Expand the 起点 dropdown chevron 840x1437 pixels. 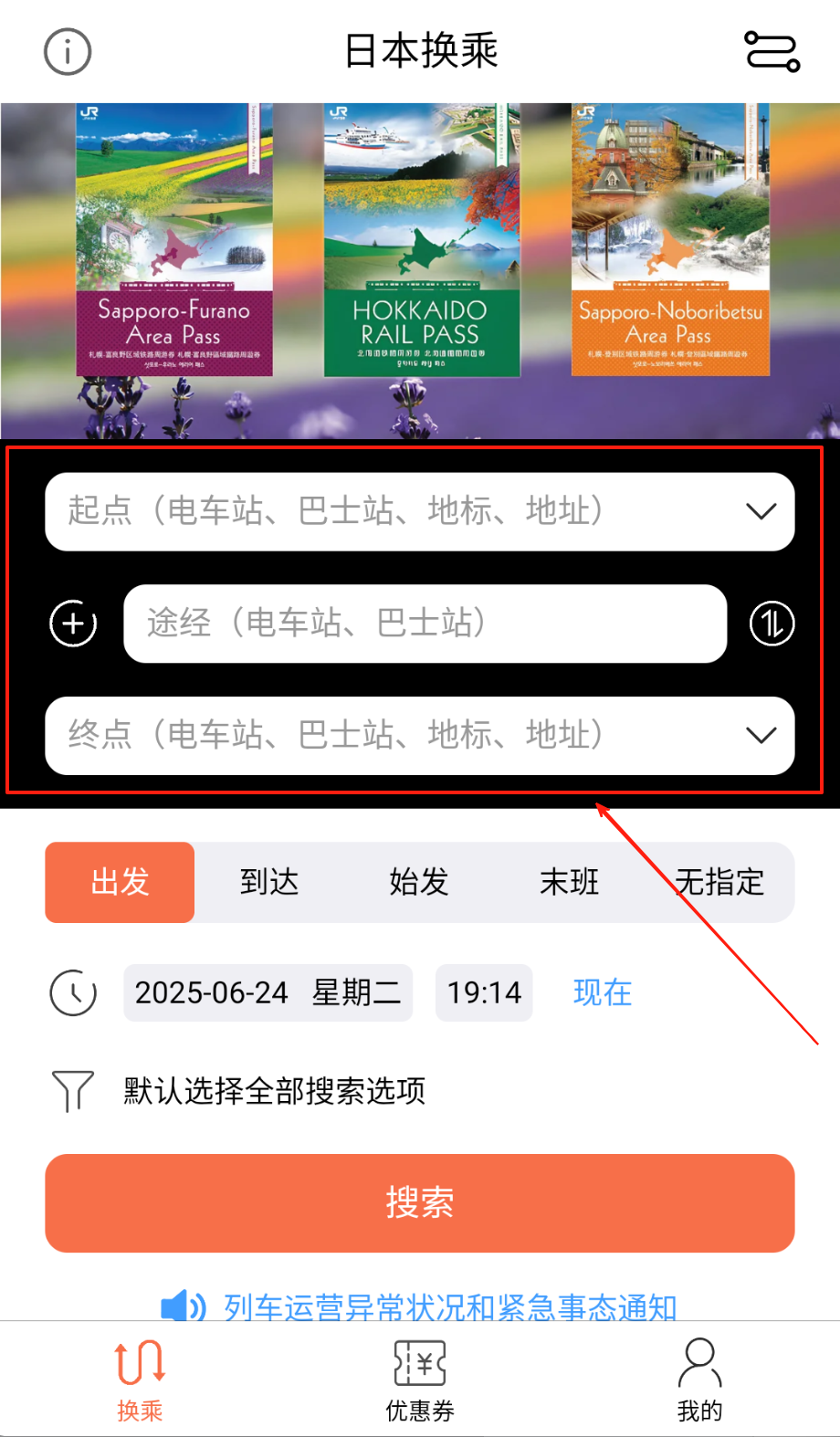click(761, 511)
